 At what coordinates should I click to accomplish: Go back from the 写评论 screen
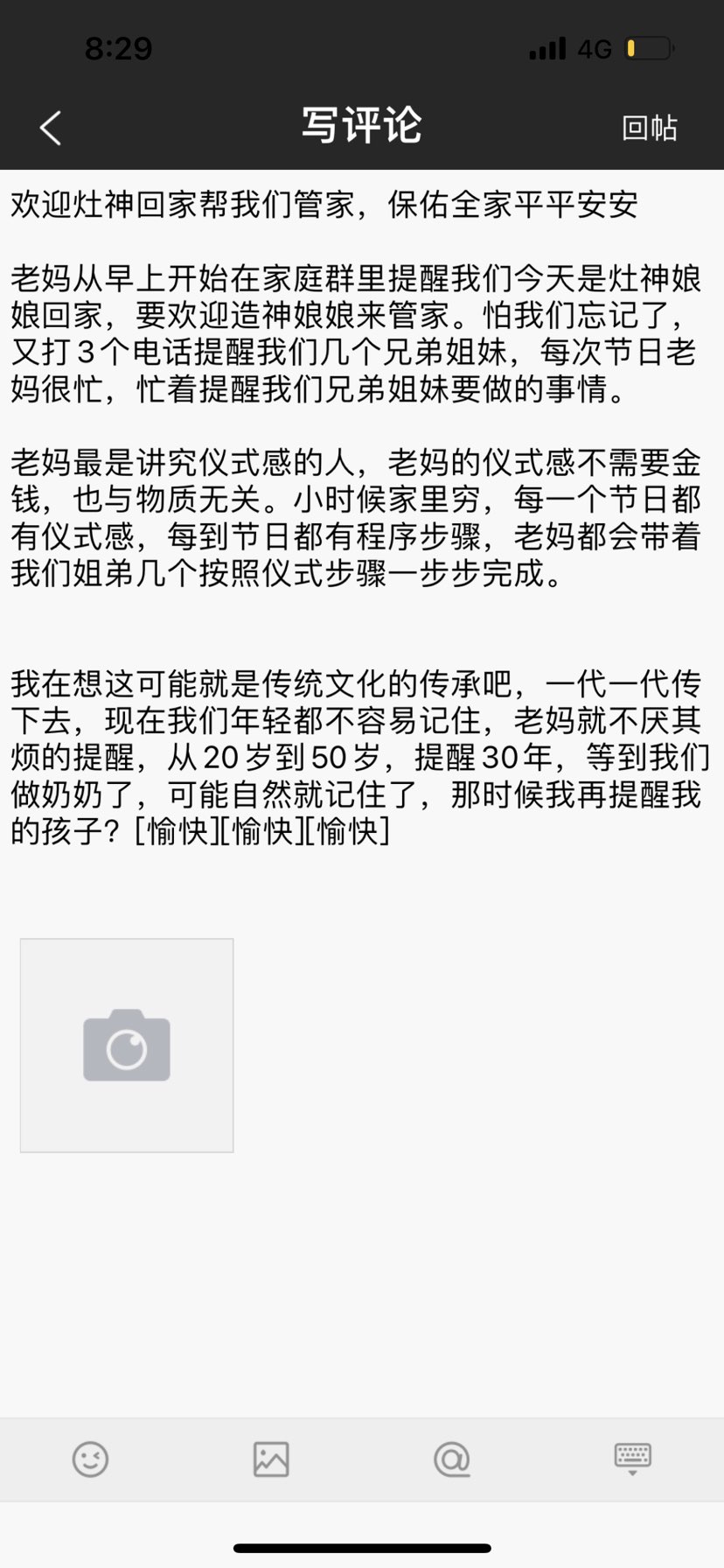(x=51, y=128)
